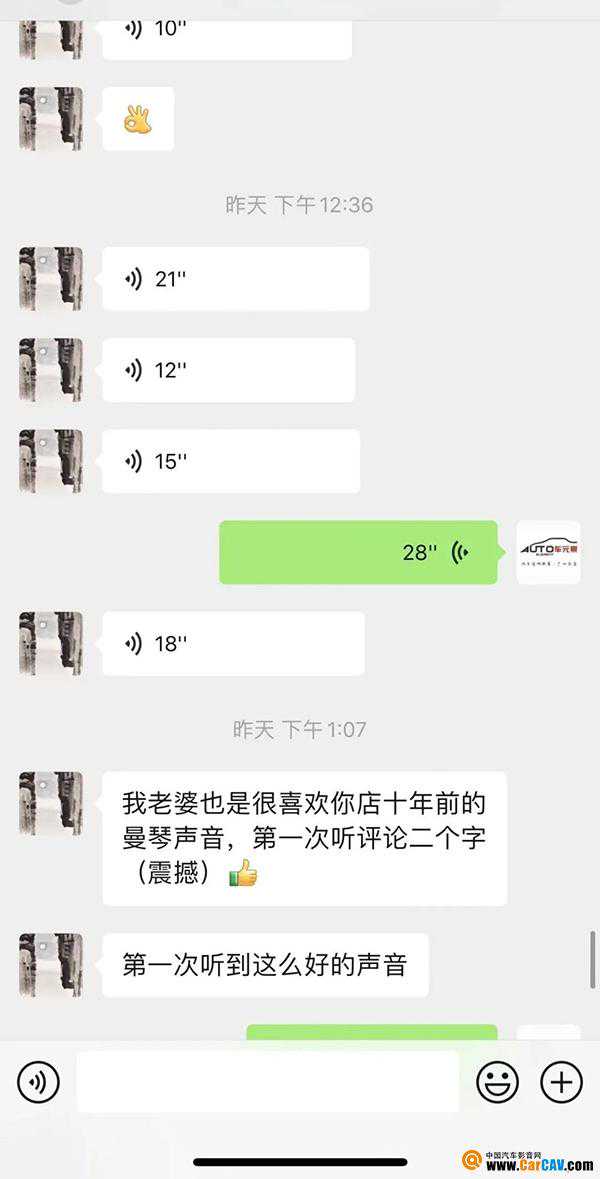
Task: Open the emoji picker
Action: point(497,1081)
